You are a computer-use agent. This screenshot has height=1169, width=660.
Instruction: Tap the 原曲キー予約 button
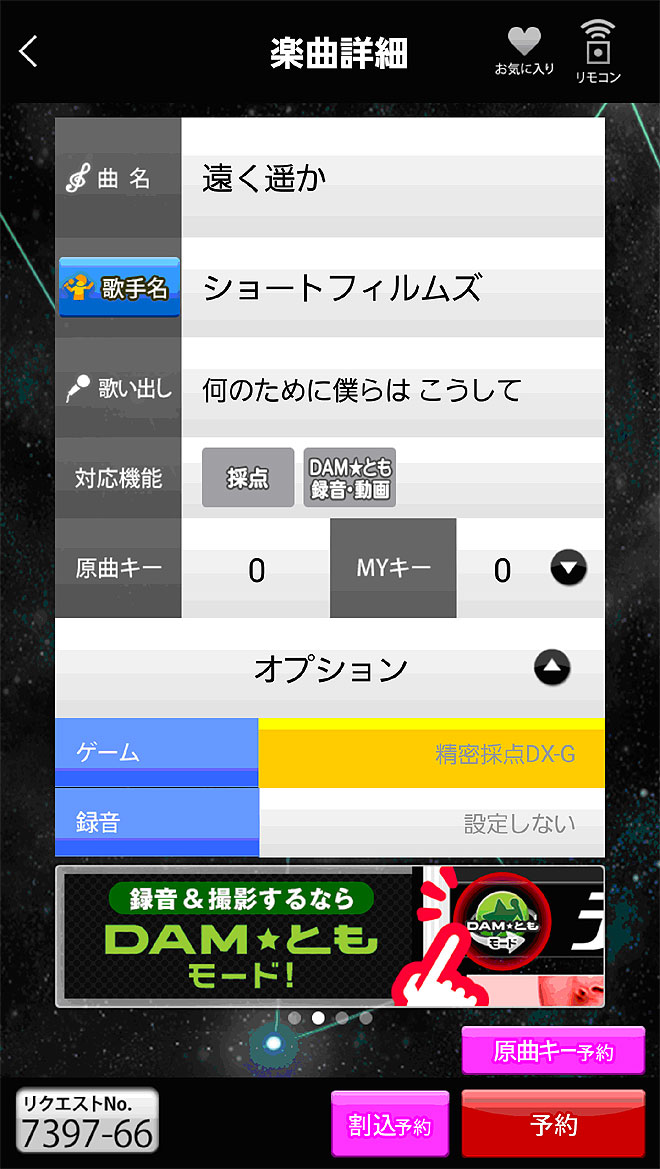(x=553, y=1052)
